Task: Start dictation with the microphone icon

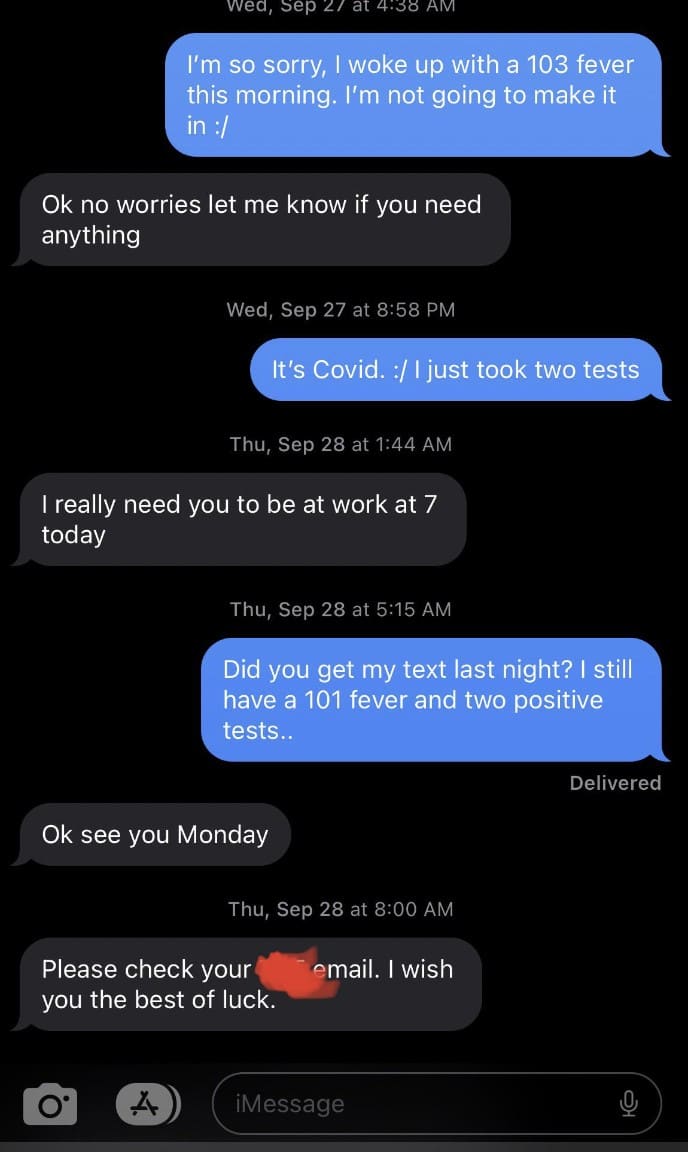Action: (628, 1104)
